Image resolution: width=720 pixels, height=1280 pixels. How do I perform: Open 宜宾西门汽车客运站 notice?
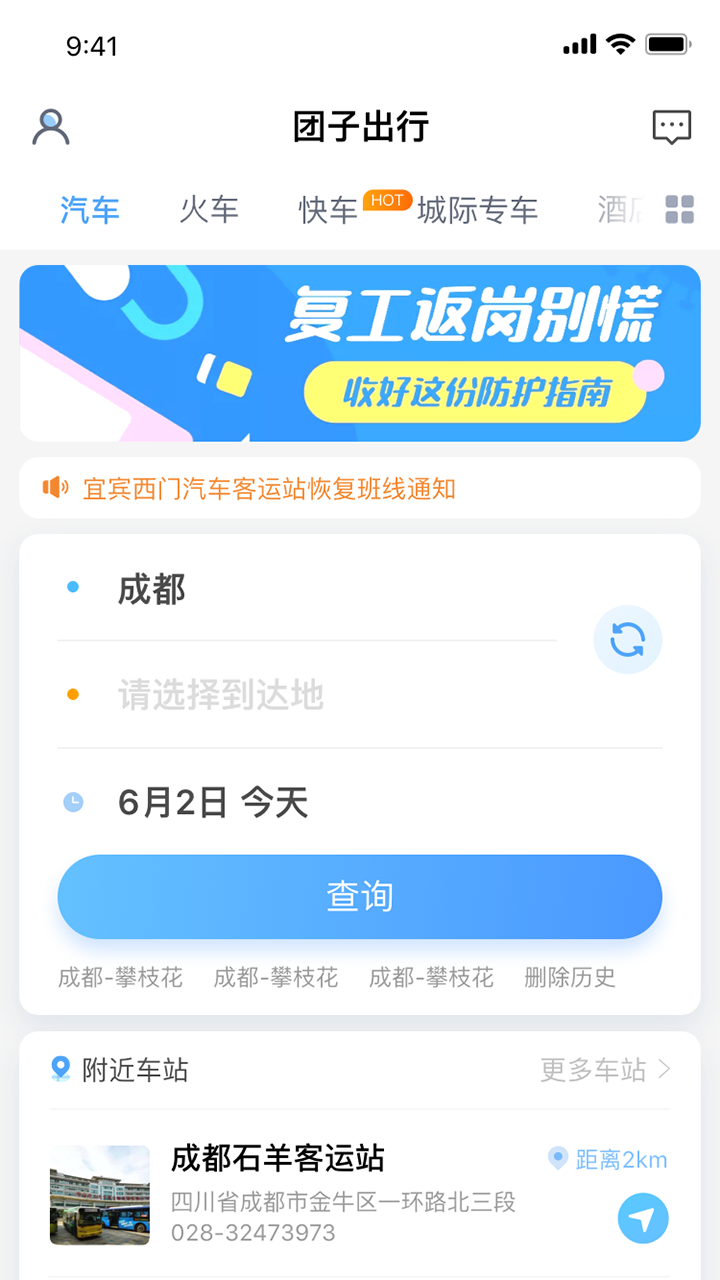point(270,489)
